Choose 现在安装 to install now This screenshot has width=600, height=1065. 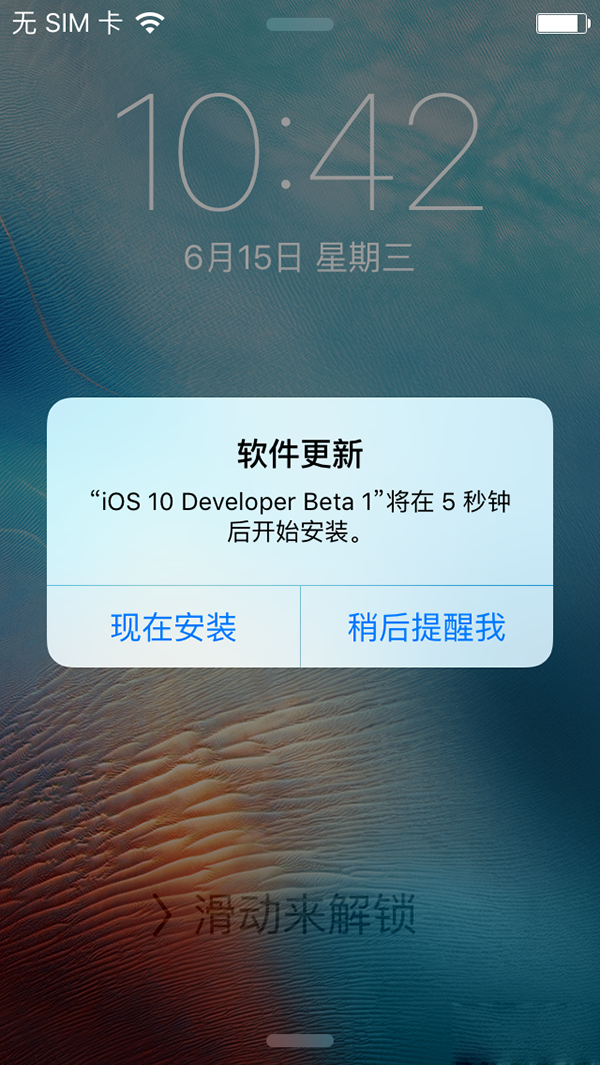click(x=174, y=627)
